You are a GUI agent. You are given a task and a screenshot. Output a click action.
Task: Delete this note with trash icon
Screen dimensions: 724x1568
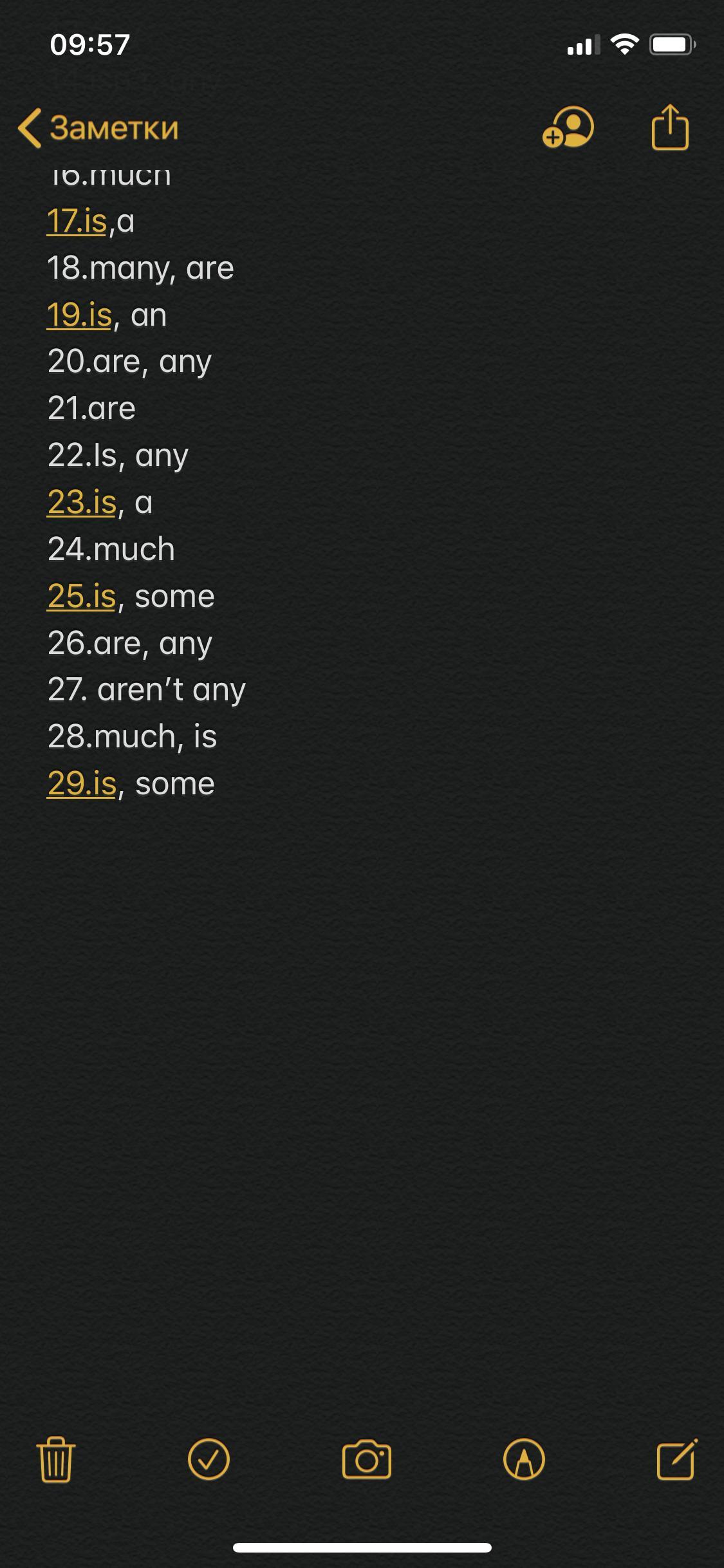point(56,1459)
